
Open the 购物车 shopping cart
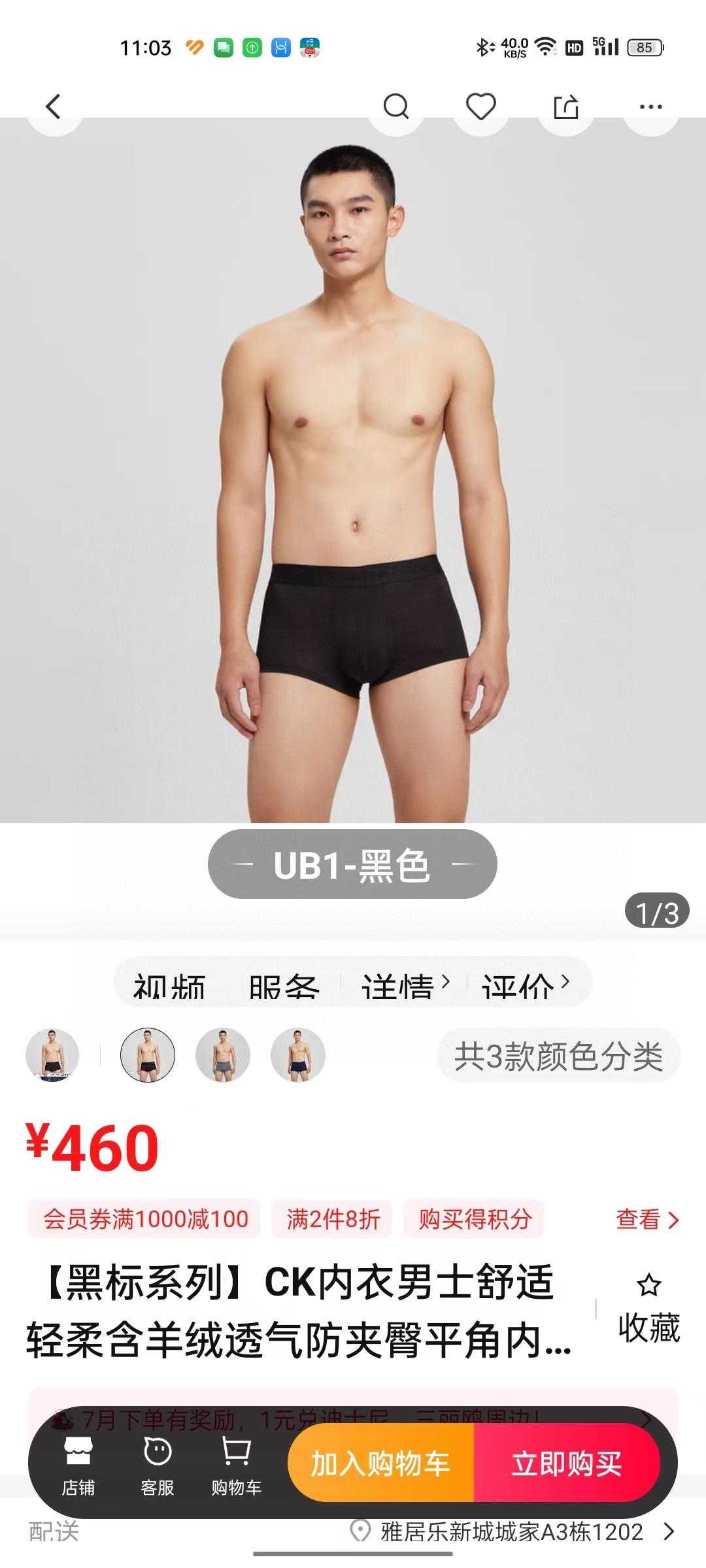tap(236, 1465)
